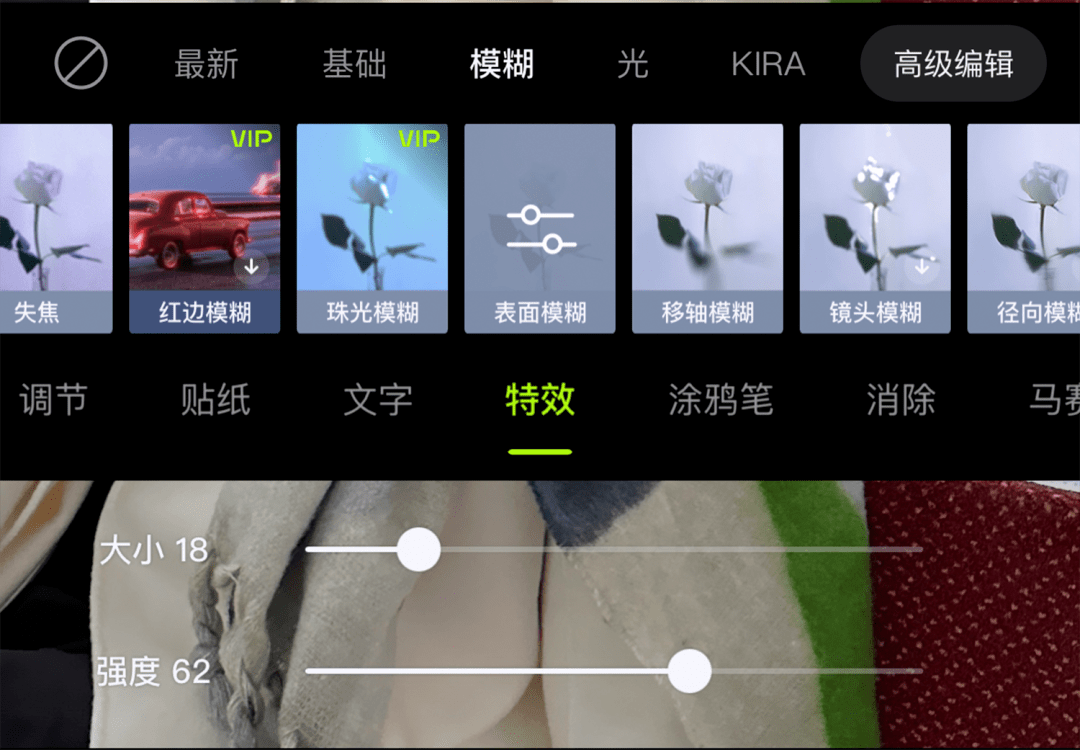Open the 文字 text tool

(x=377, y=401)
